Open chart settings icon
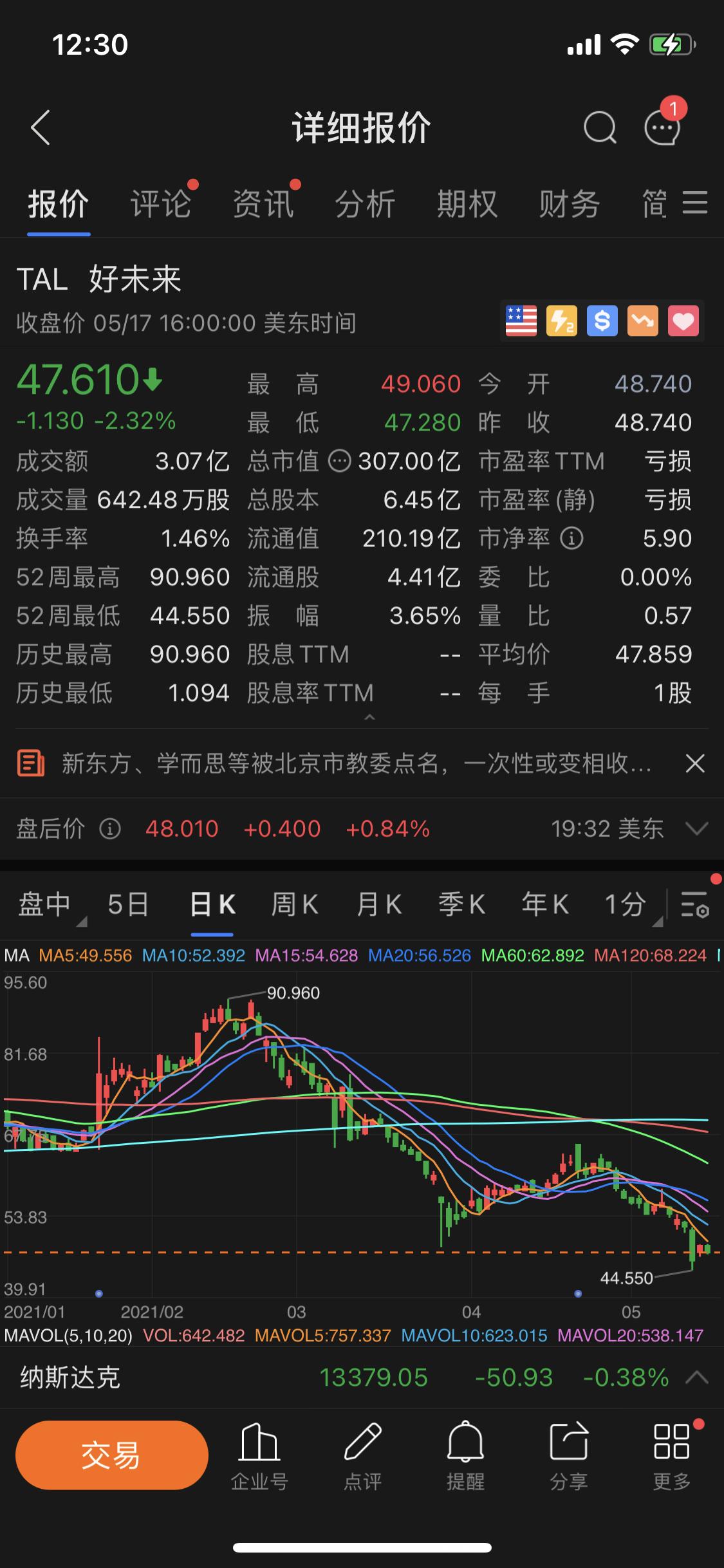Screen dimensions: 724x1568 [695, 904]
